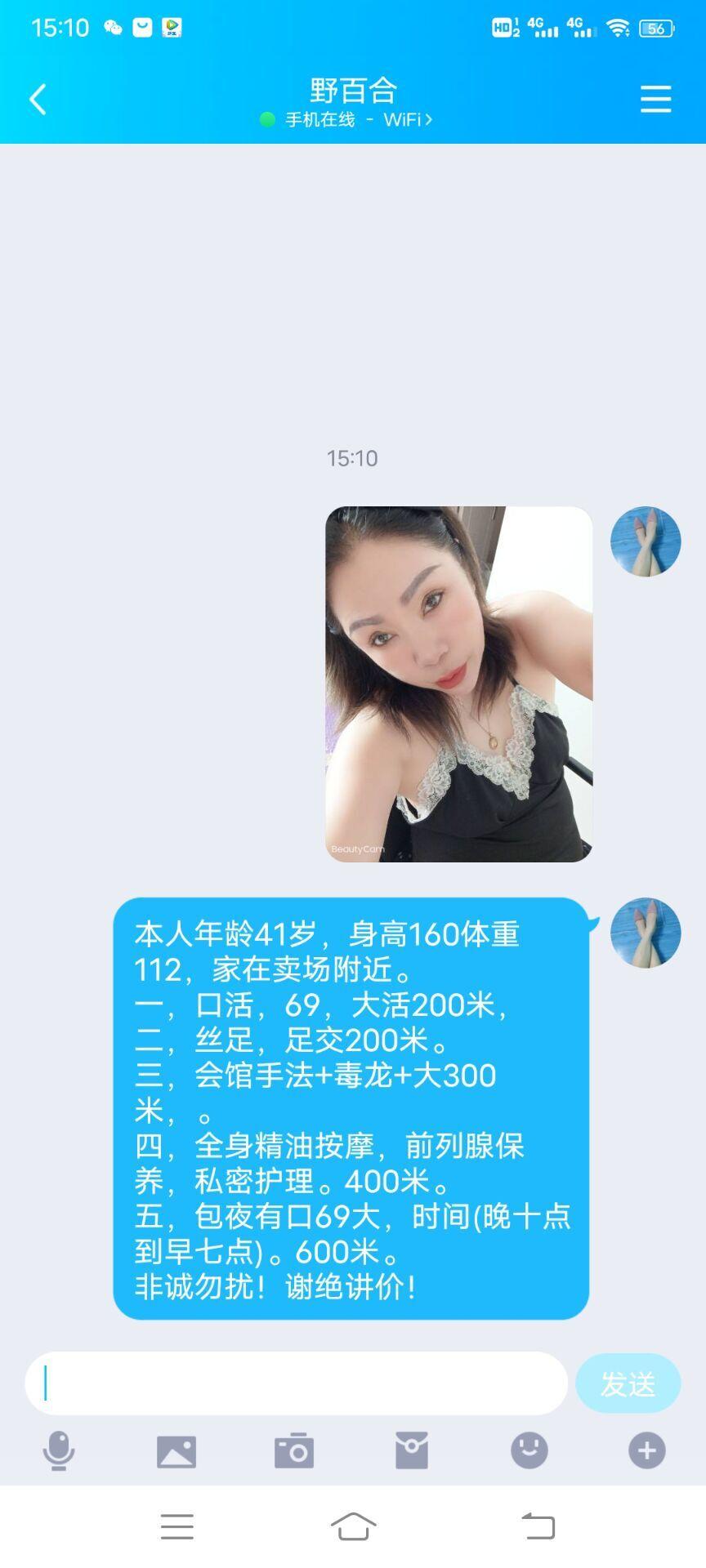The image size is (706, 1568).
Task: Tap the 发送 send button
Action: click(628, 1383)
